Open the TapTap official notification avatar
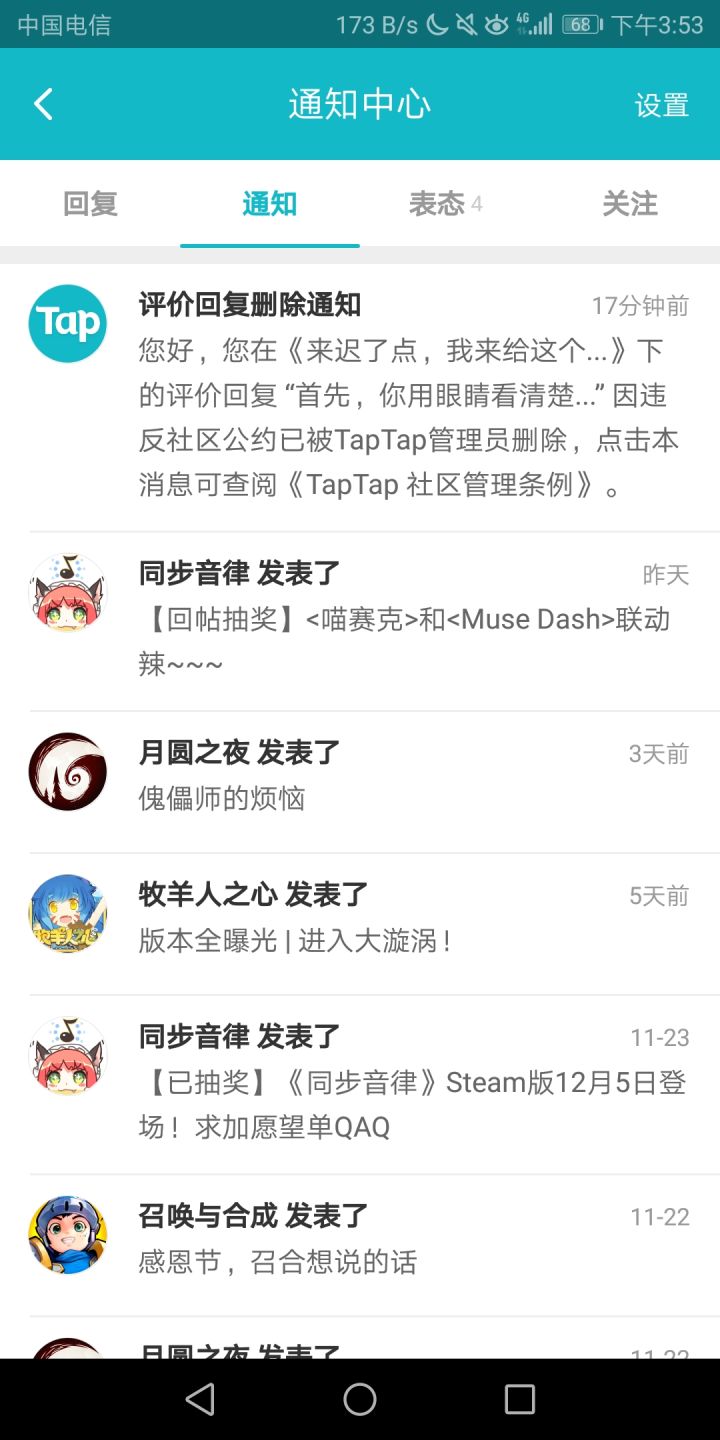 pos(67,322)
